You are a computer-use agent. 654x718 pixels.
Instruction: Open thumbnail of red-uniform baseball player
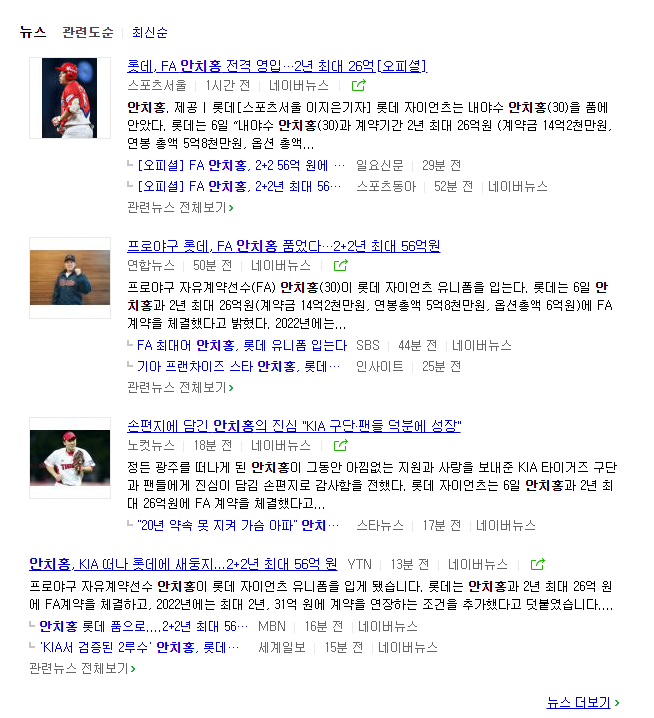70,98
